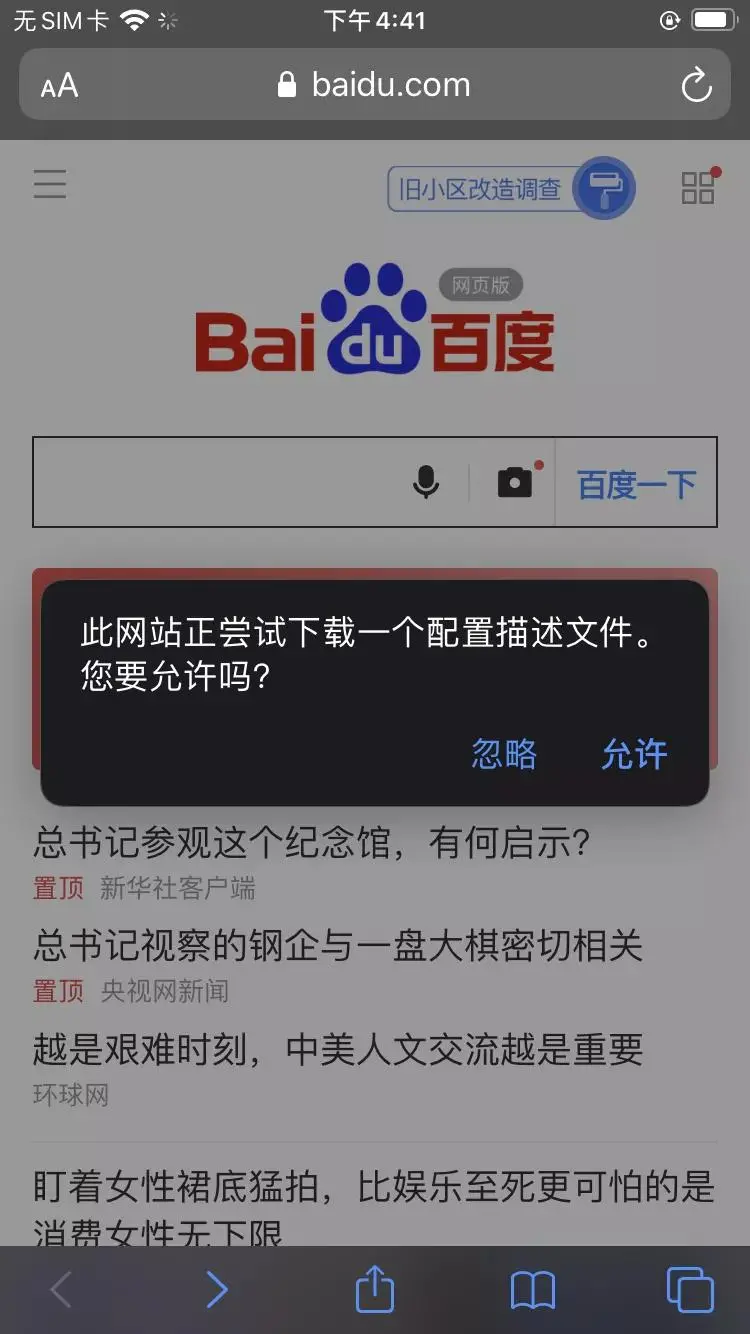Open Safari bookmarks
The width and height of the screenshot is (750, 1334).
533,1290
